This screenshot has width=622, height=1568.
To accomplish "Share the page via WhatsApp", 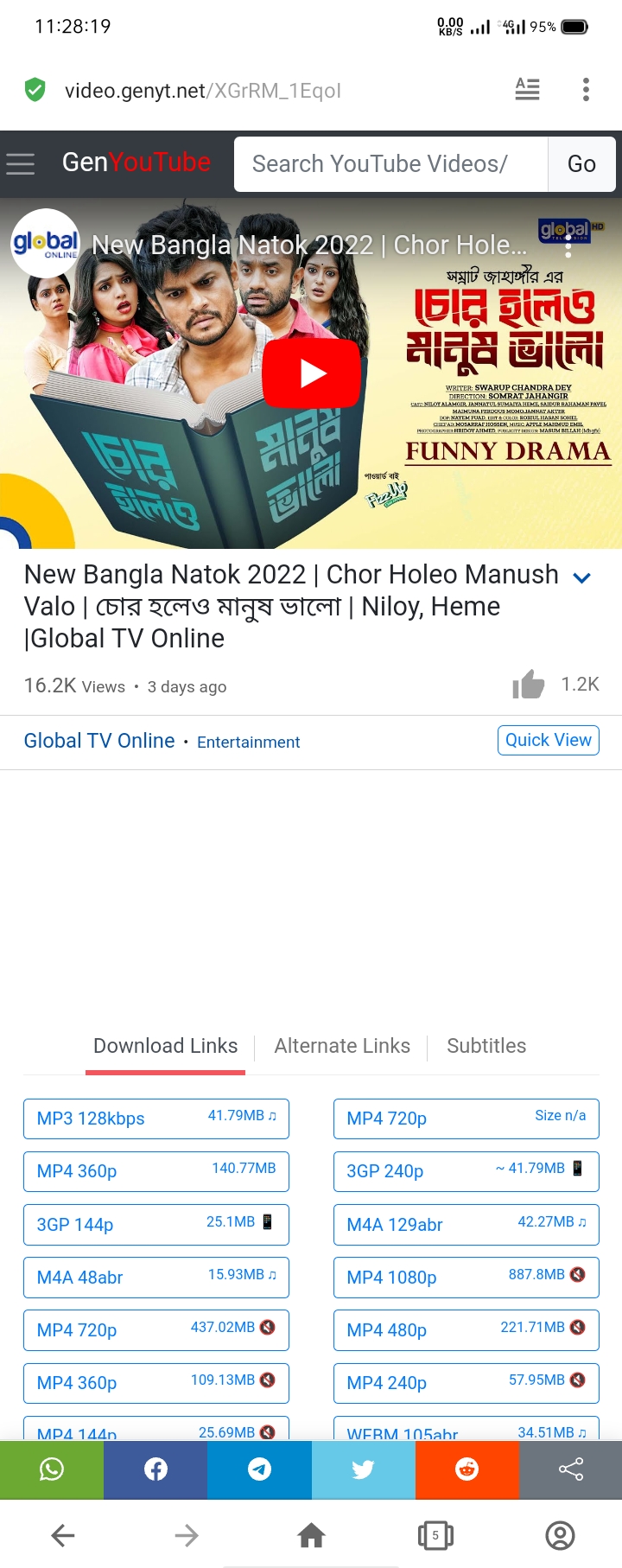I will (x=52, y=1469).
